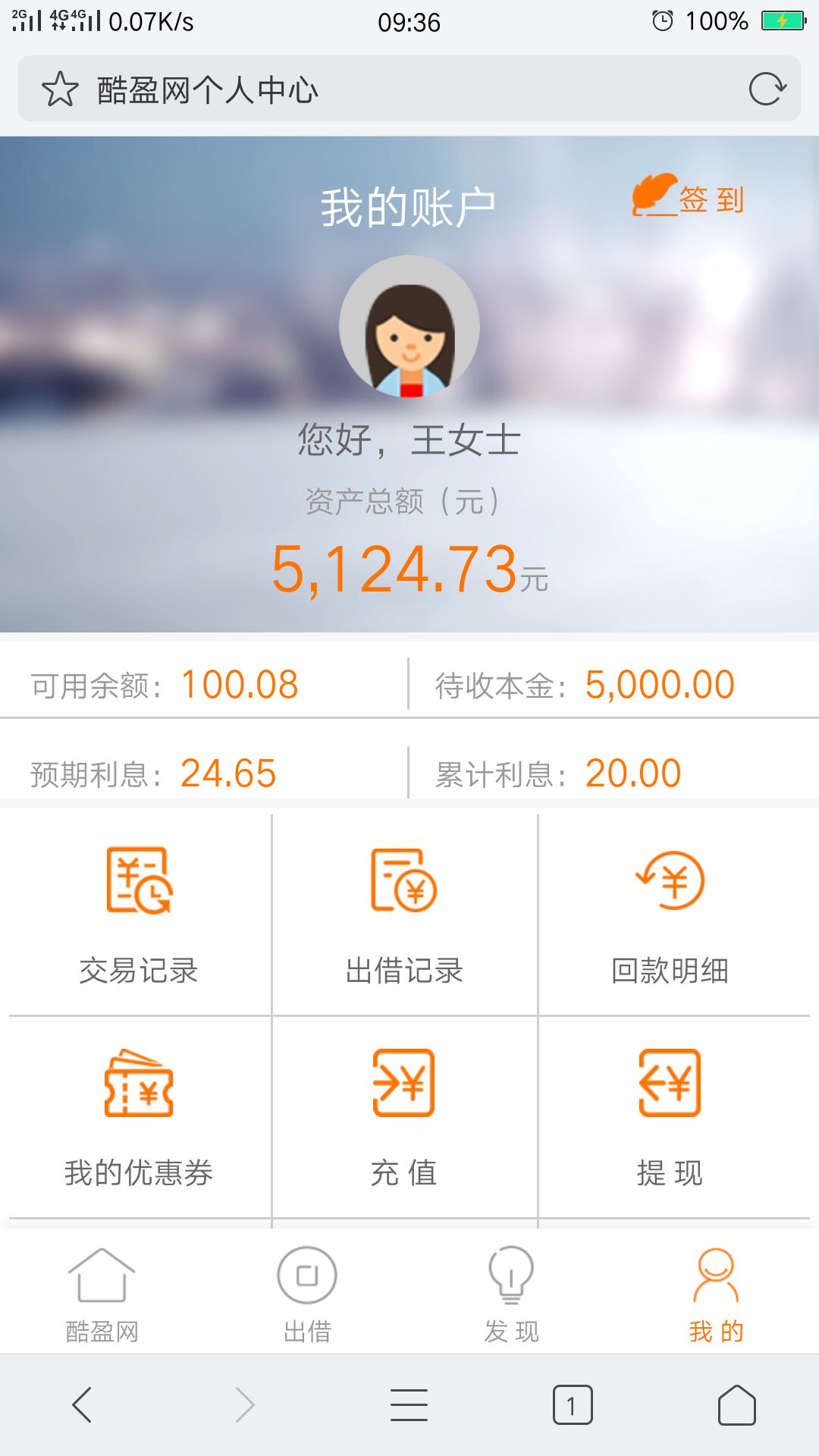
Task: Go to the browser home page
Action: tap(736, 1405)
